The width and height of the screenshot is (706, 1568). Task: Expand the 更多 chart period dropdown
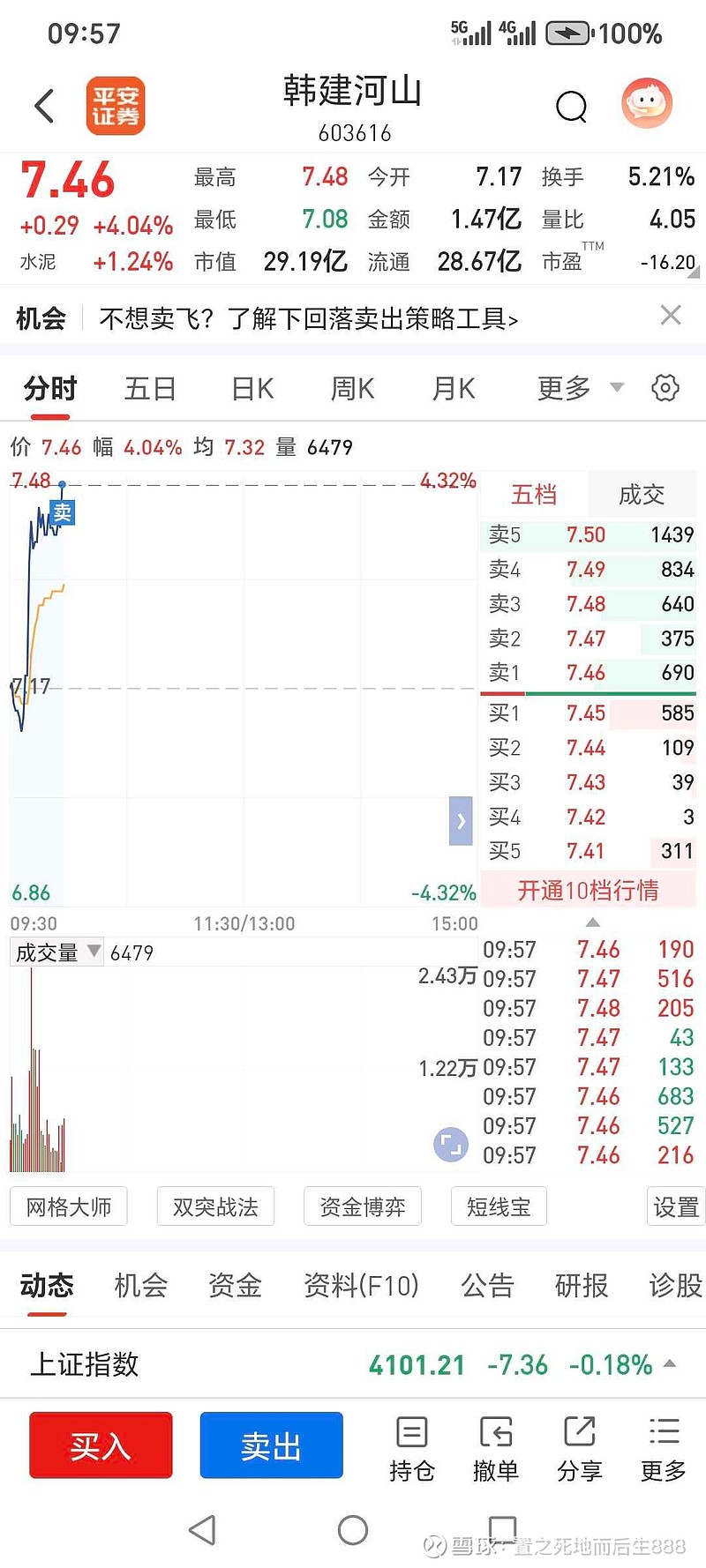[581, 388]
